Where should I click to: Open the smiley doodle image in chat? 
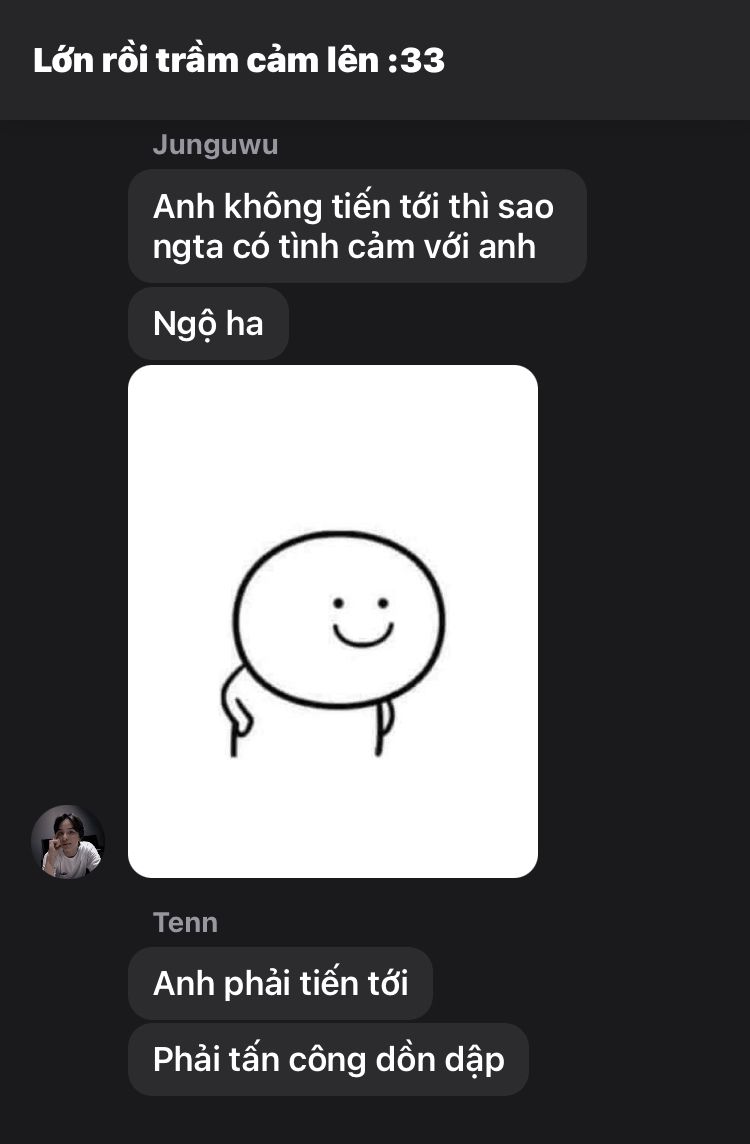tap(333, 621)
